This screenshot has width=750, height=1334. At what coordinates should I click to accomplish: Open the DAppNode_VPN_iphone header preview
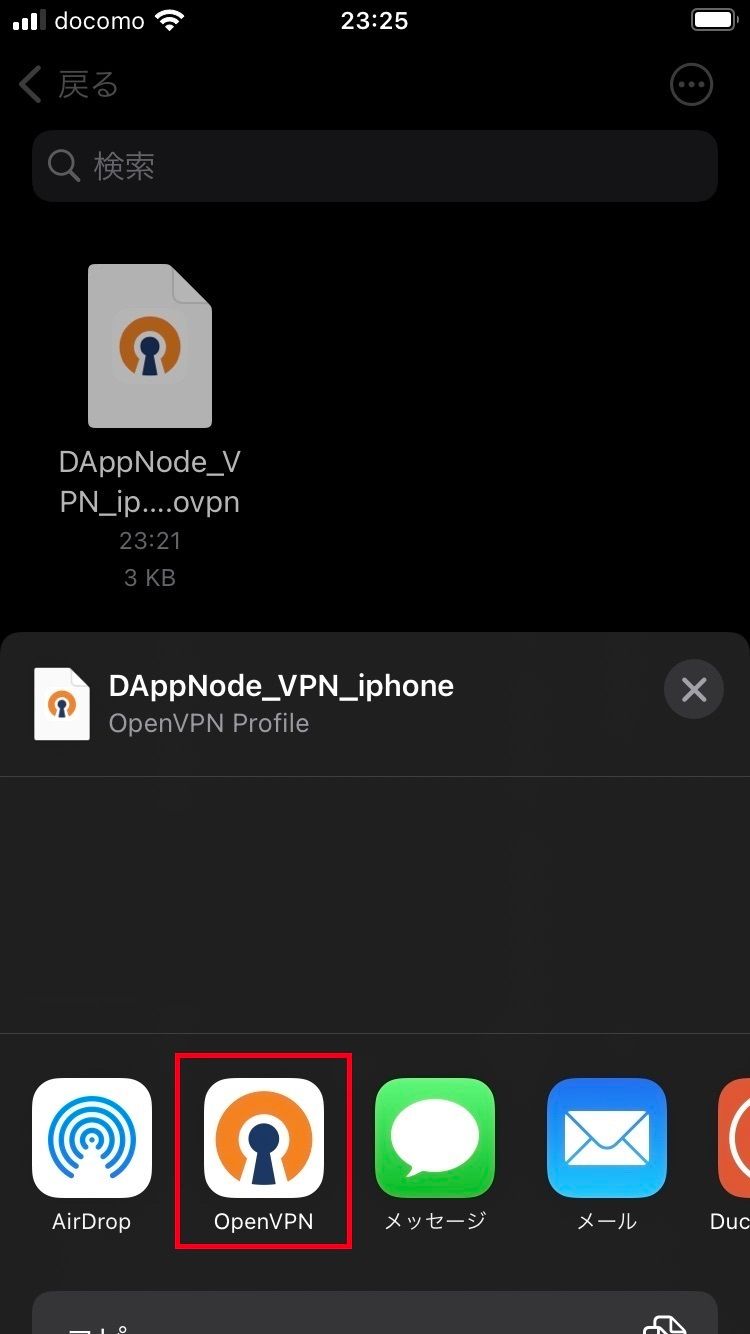click(x=280, y=703)
